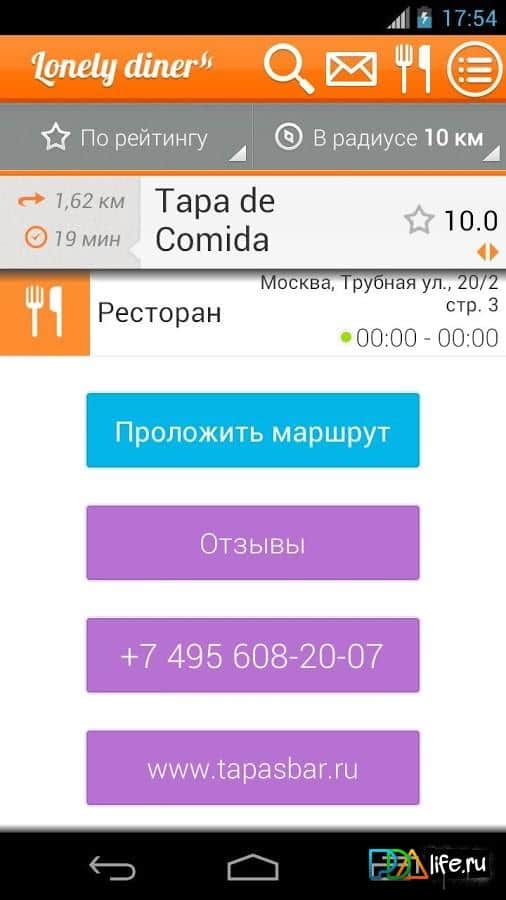The image size is (506, 900).
Task: Open the circular list menu icon
Action: (x=474, y=69)
